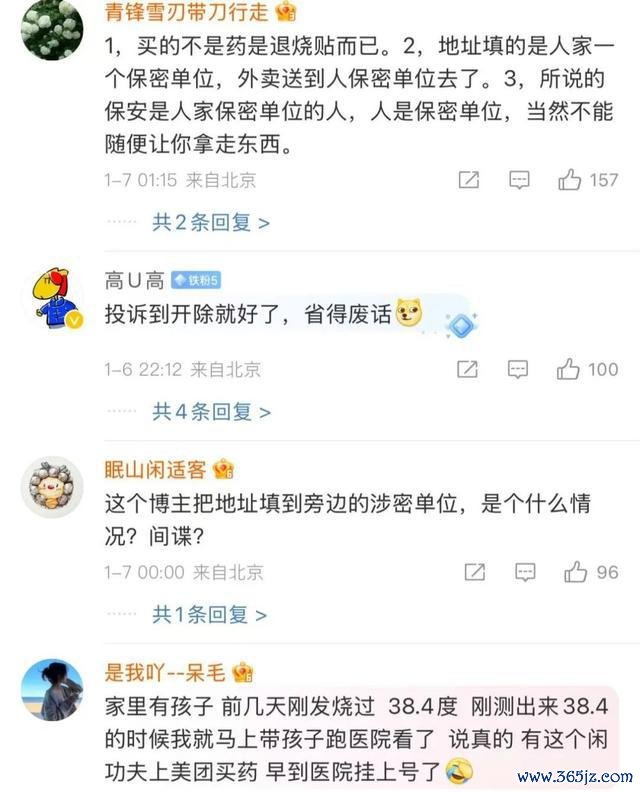Repost 青锋雪刃带刀行走's comment

pos(468,180)
